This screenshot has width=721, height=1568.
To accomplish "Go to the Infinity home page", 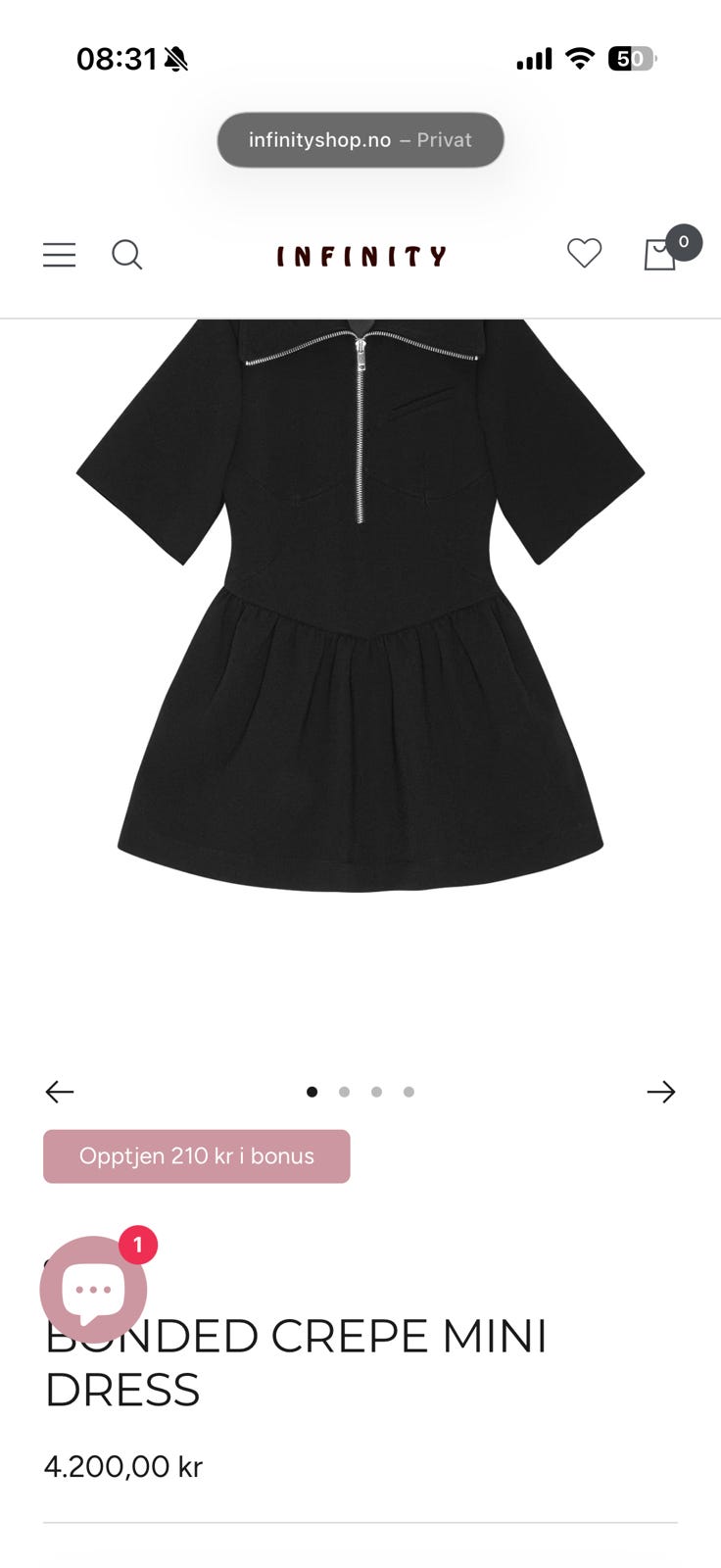I will 360,257.
